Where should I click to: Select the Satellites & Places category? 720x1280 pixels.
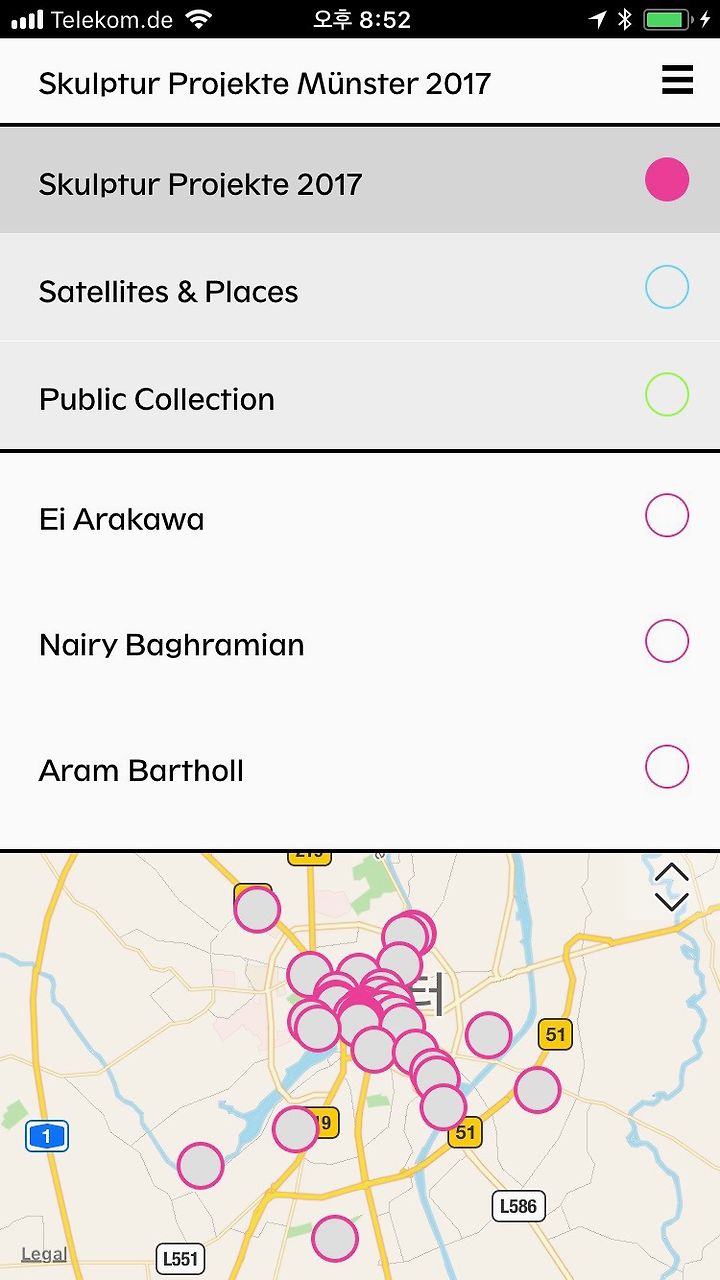pyautogui.click(x=360, y=288)
